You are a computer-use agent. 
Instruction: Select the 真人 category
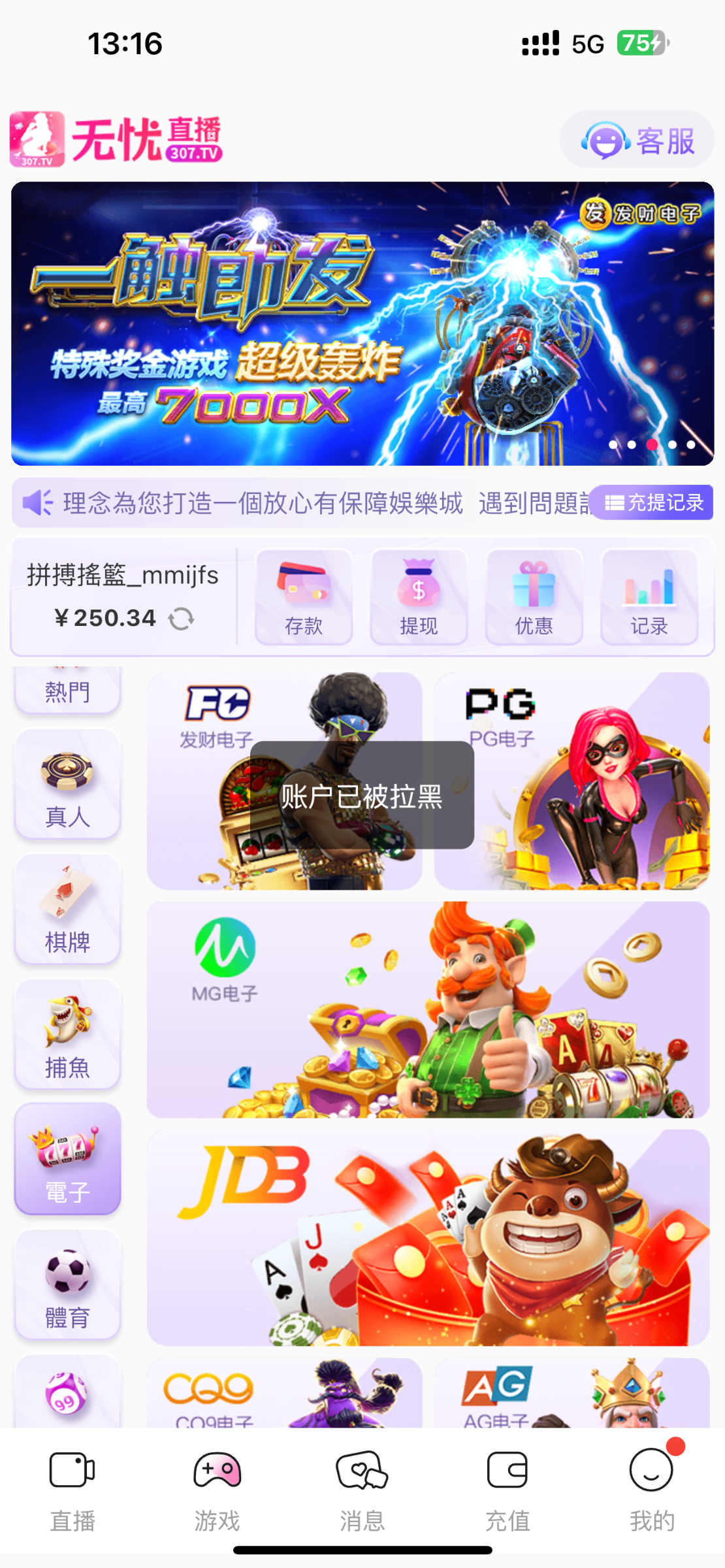67,784
